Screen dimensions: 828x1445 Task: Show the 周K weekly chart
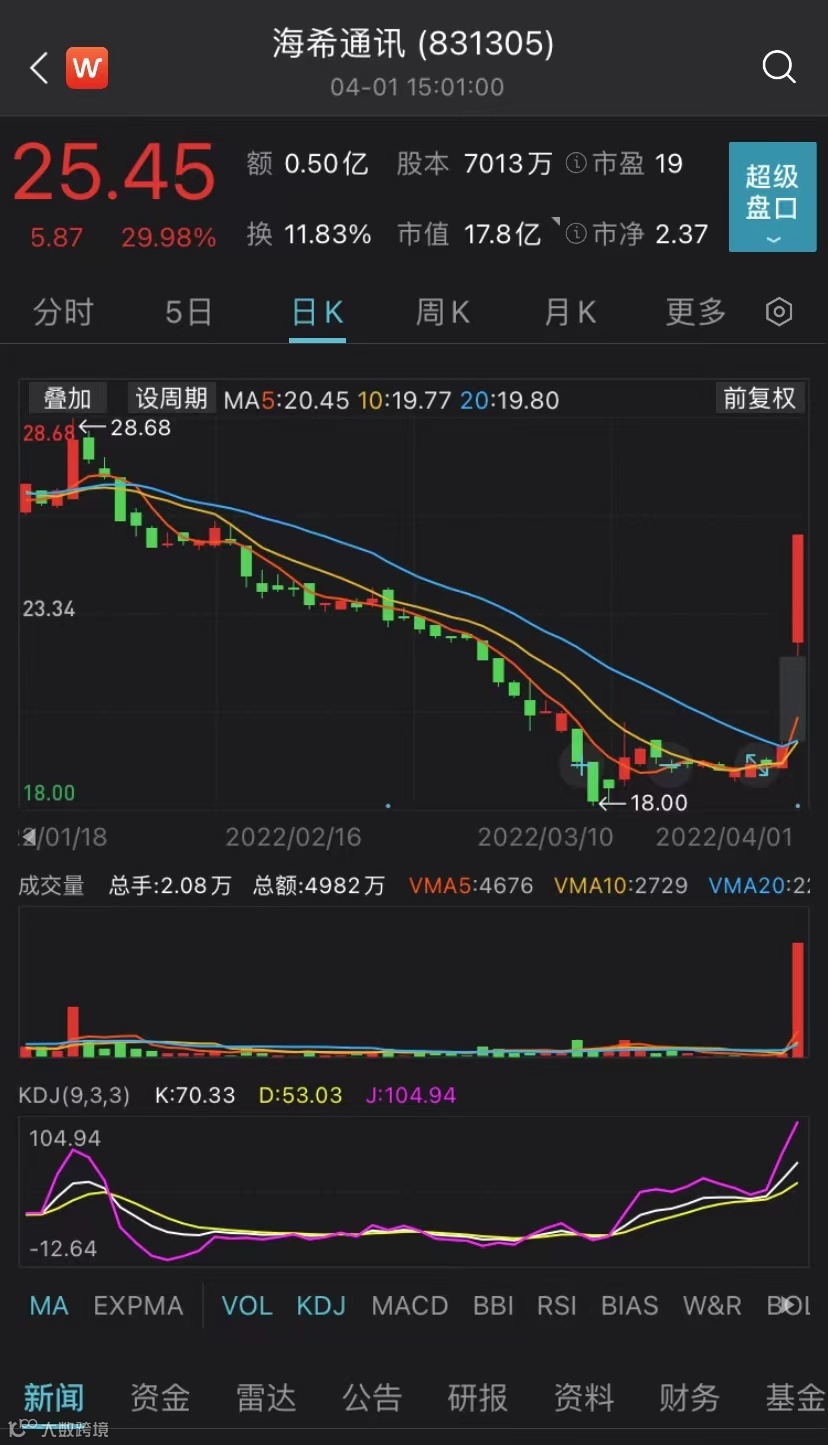(x=442, y=313)
